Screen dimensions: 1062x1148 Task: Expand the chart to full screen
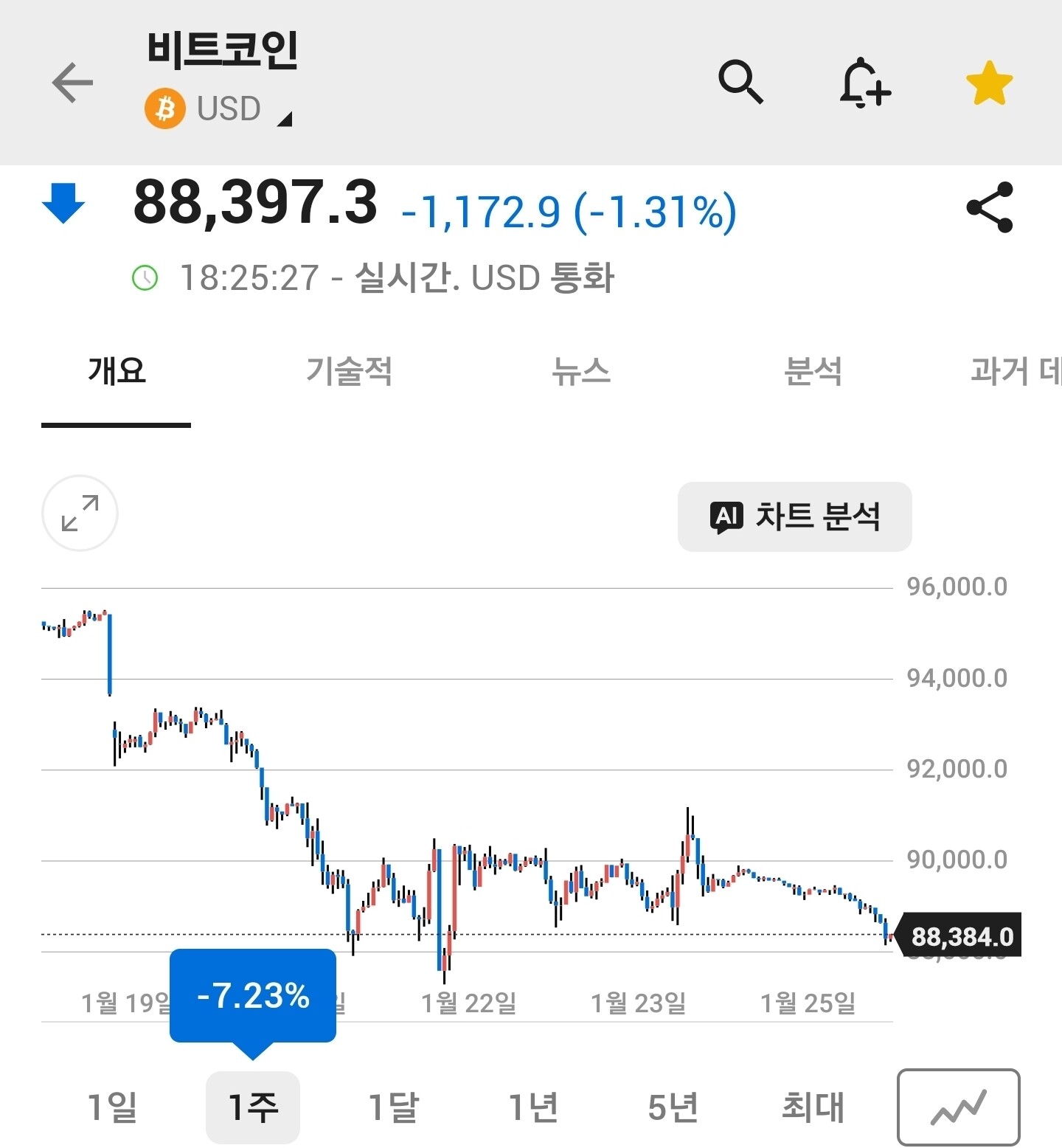80,513
